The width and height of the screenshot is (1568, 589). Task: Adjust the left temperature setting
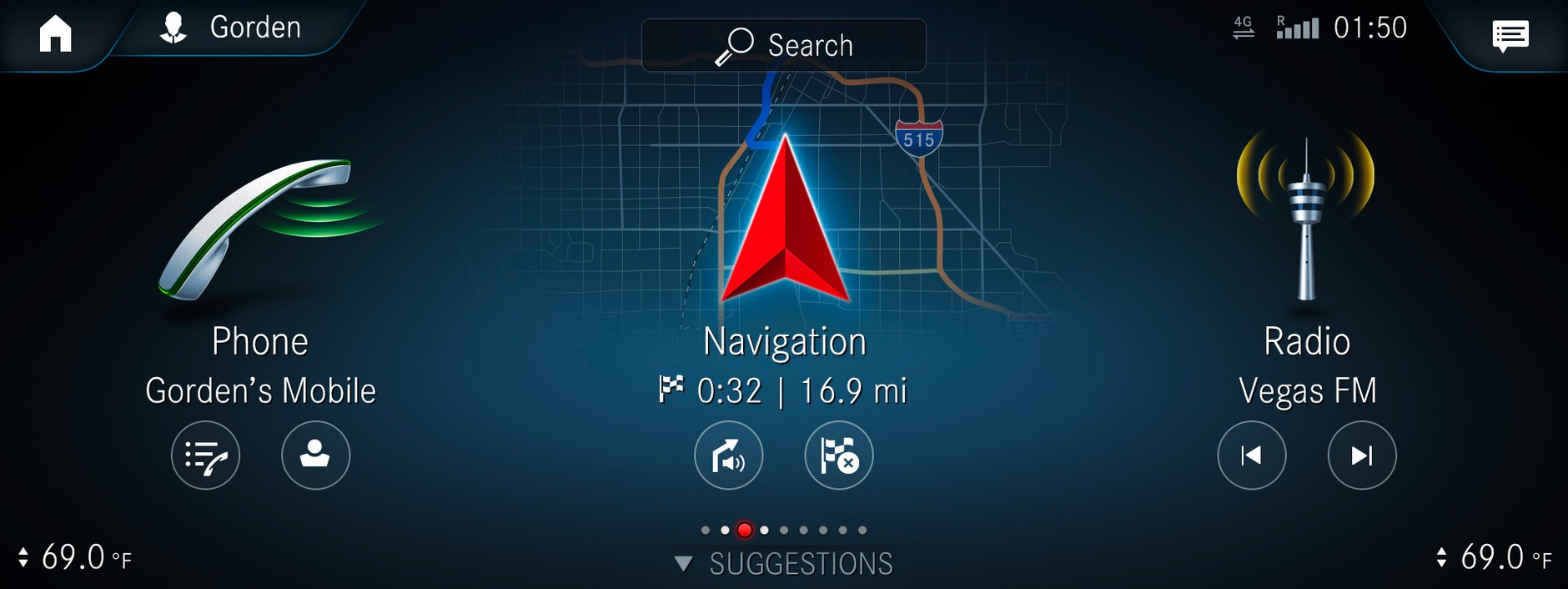tap(73, 557)
